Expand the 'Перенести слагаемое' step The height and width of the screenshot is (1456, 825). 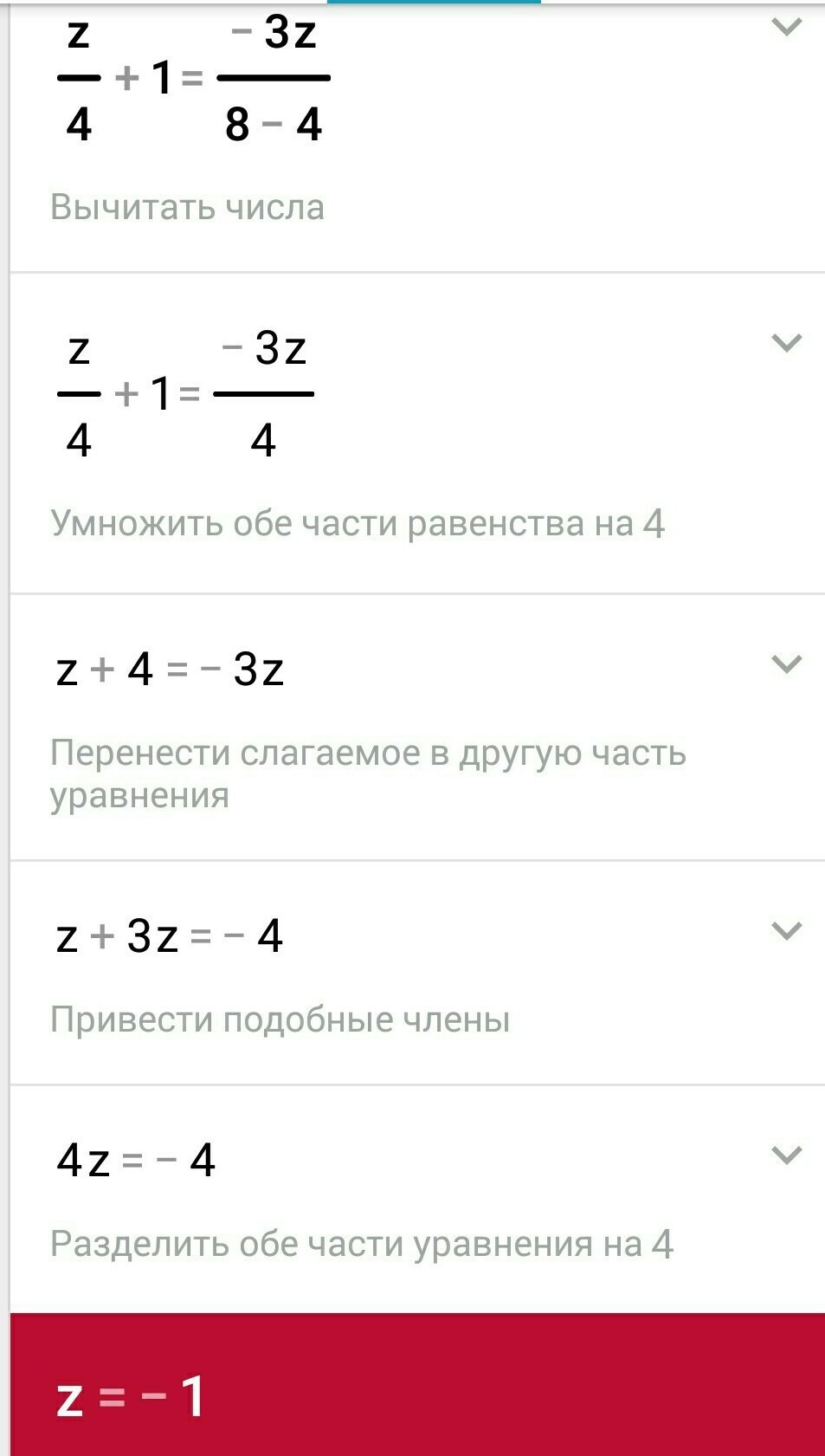786,664
